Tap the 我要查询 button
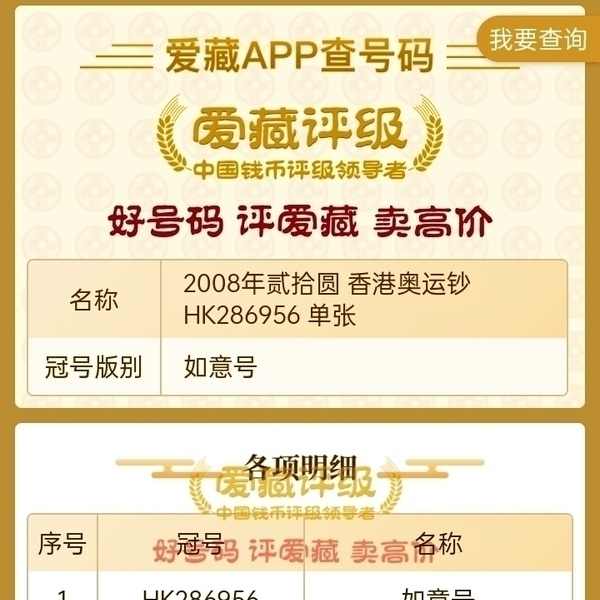The image size is (600, 600). coord(538,39)
